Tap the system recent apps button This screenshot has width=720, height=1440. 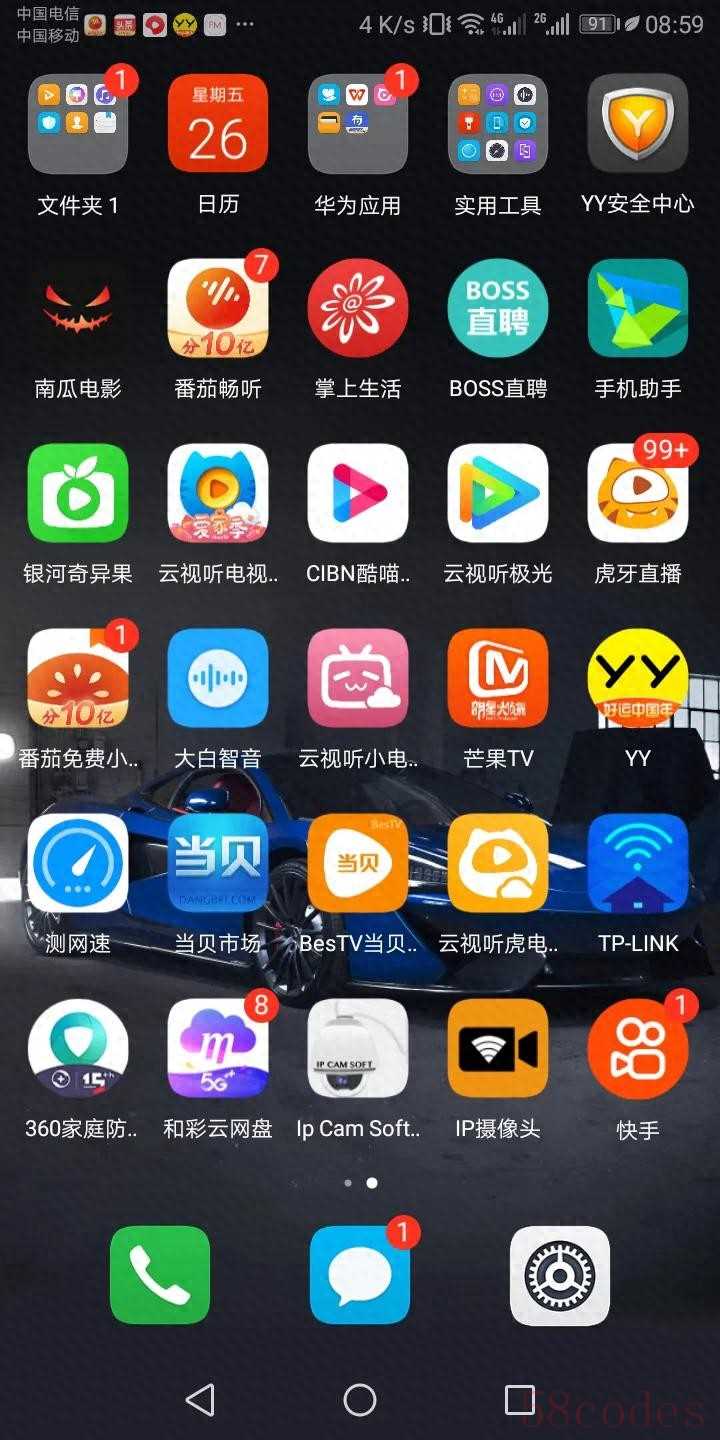point(519,1400)
